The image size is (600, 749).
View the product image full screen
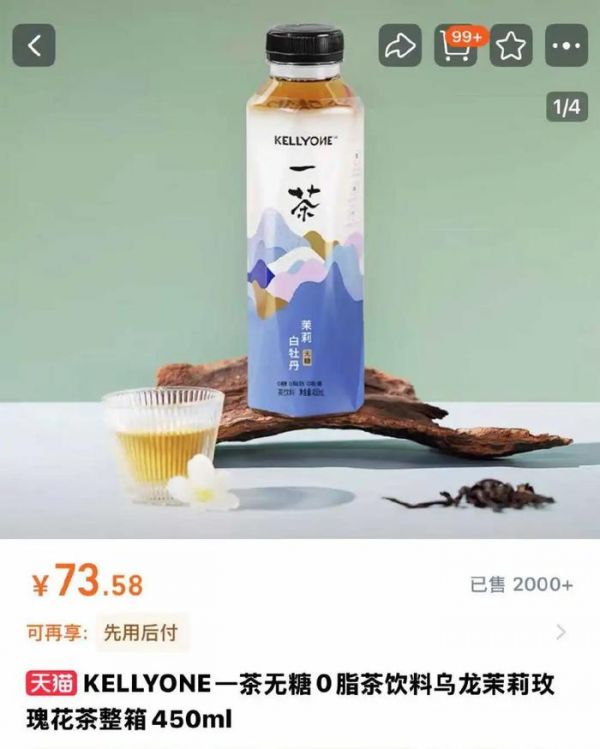[300, 300]
